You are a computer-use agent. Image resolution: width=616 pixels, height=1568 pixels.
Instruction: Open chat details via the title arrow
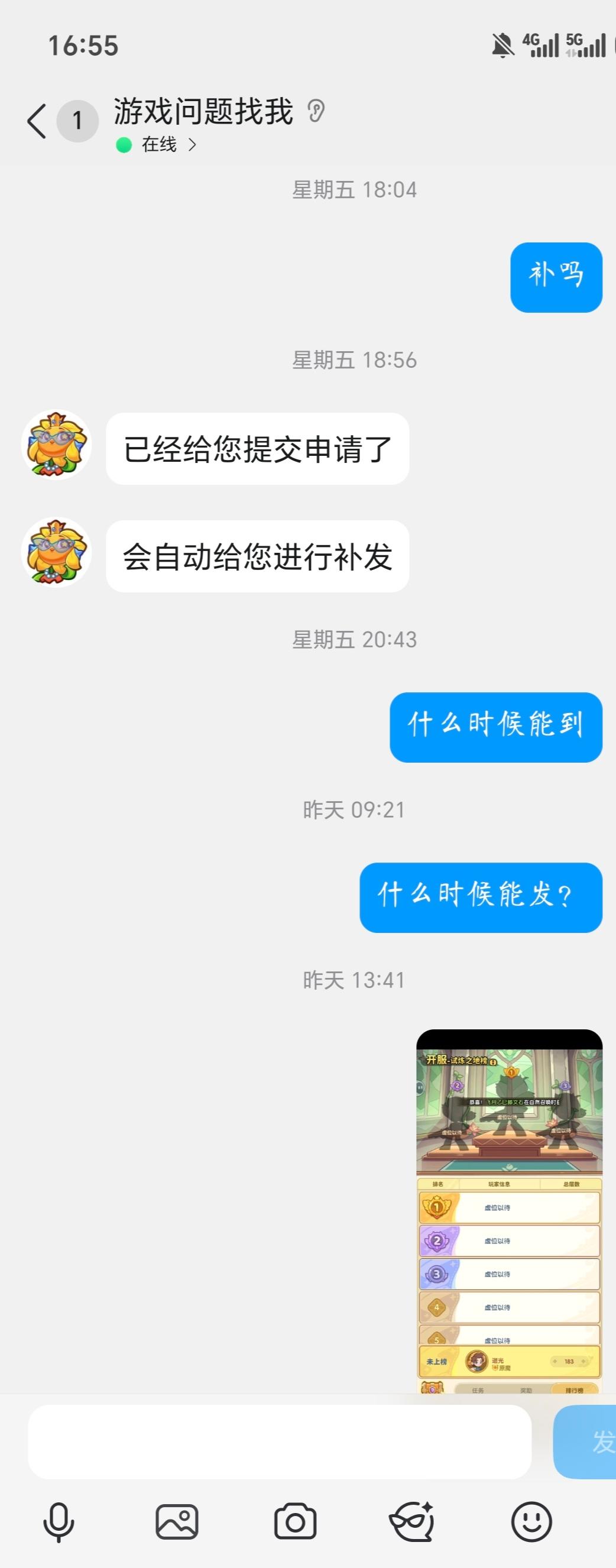[x=193, y=145]
